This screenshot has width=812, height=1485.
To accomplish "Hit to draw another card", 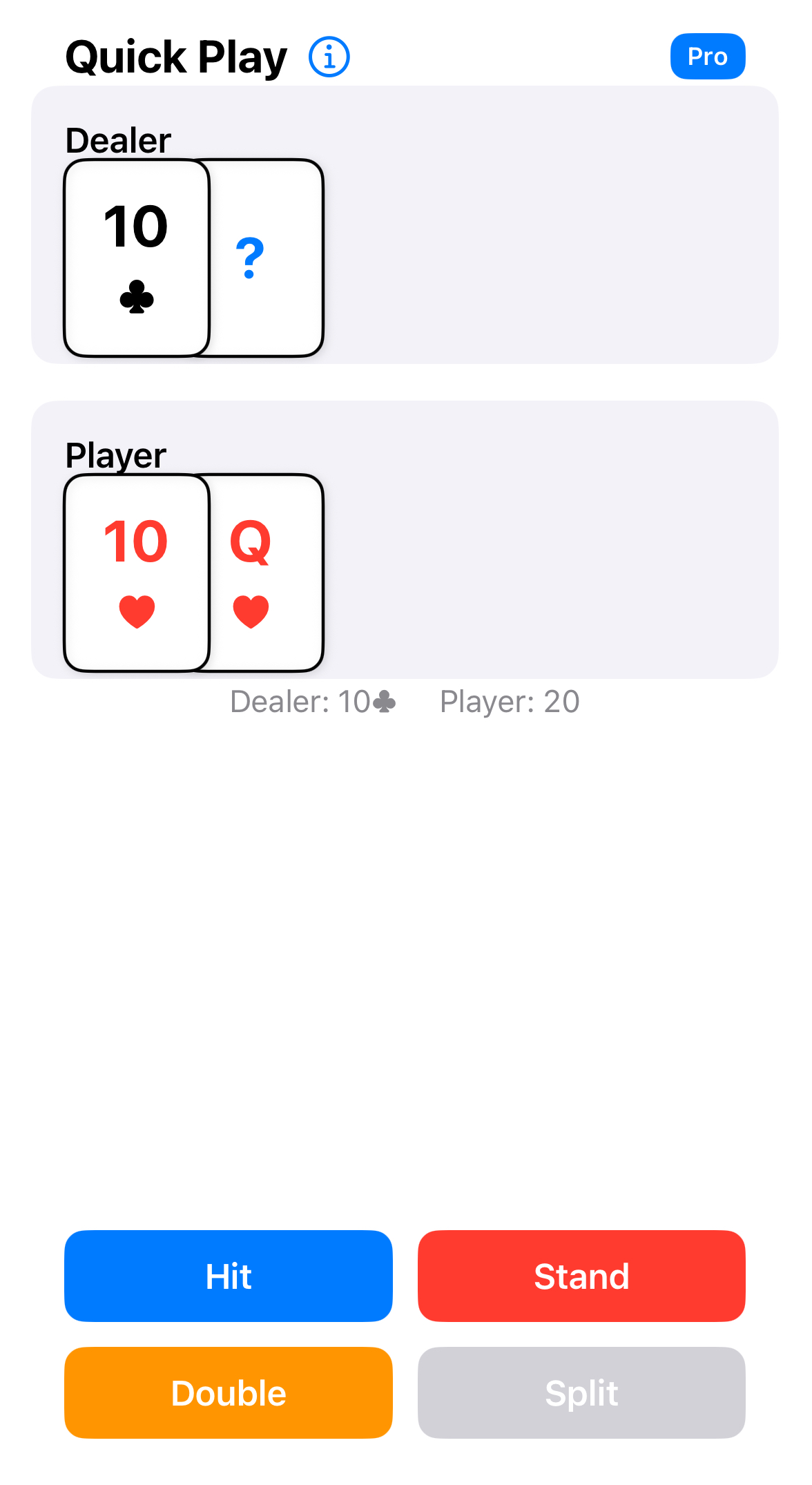I will point(229,1276).
